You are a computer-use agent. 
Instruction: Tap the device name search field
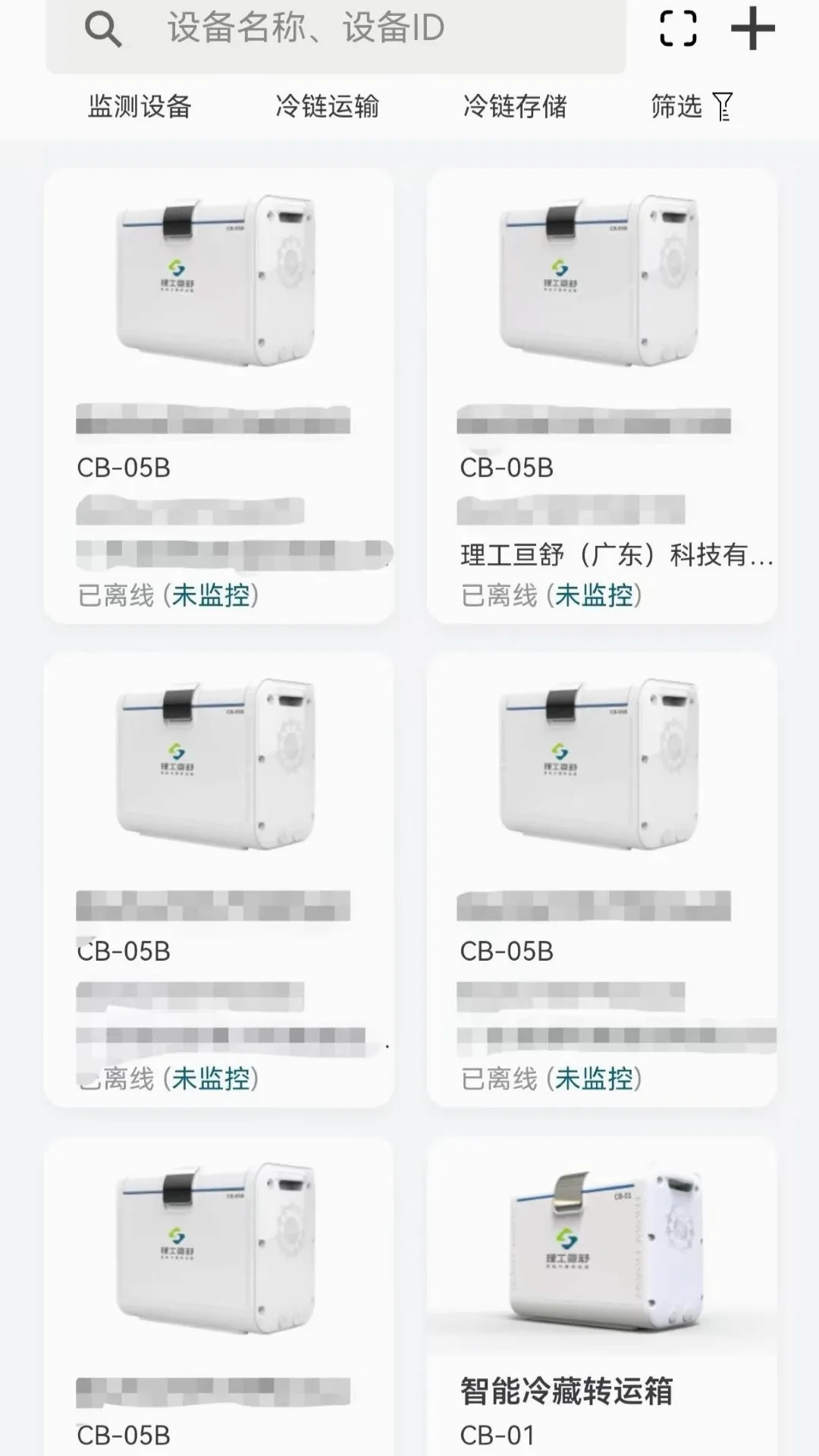[x=336, y=30]
